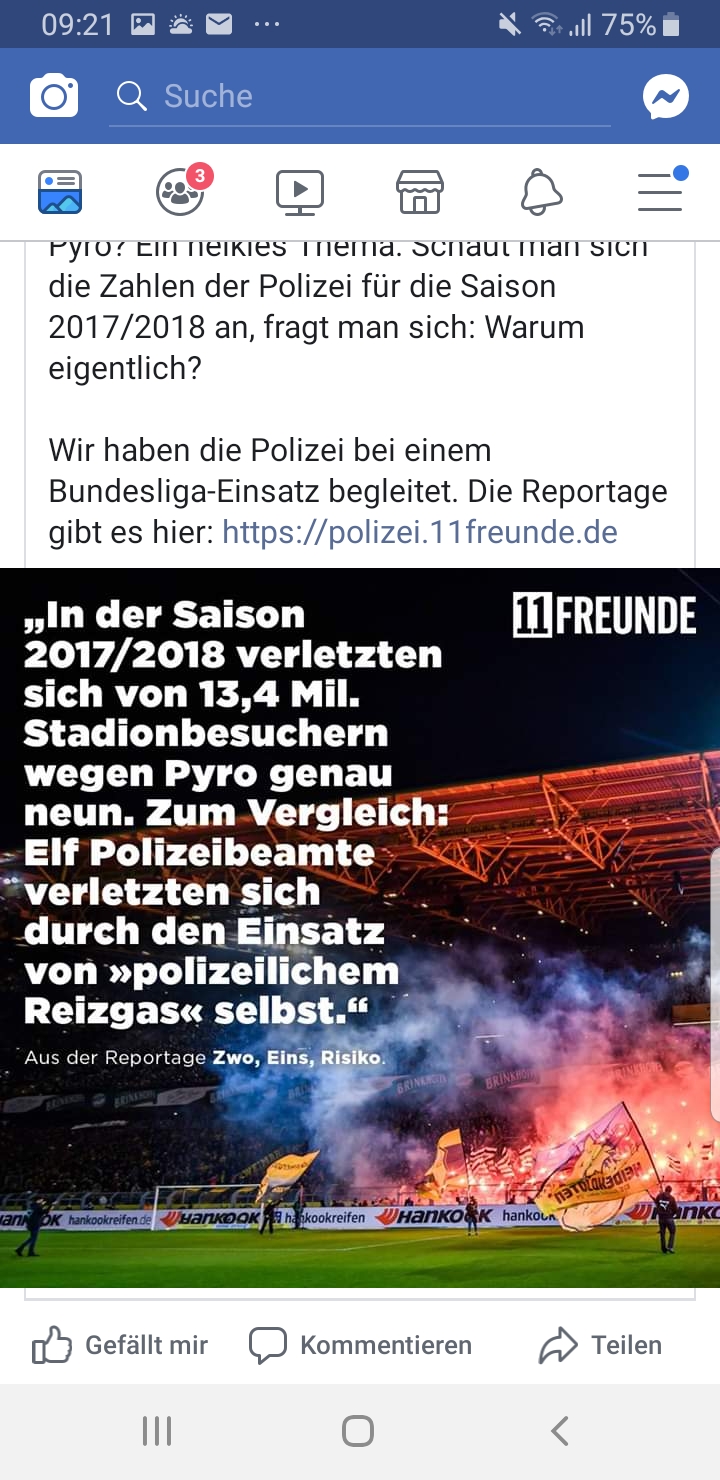Open the hamburger menu tab

(661, 191)
